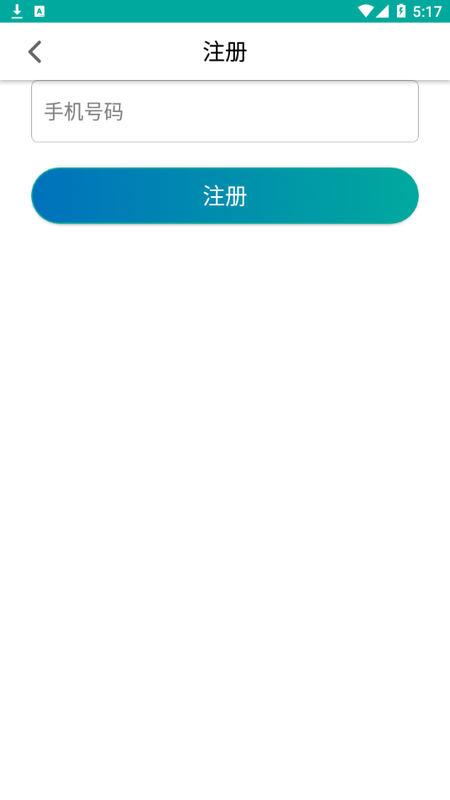Tap the gradient 注册 register button

click(225, 195)
